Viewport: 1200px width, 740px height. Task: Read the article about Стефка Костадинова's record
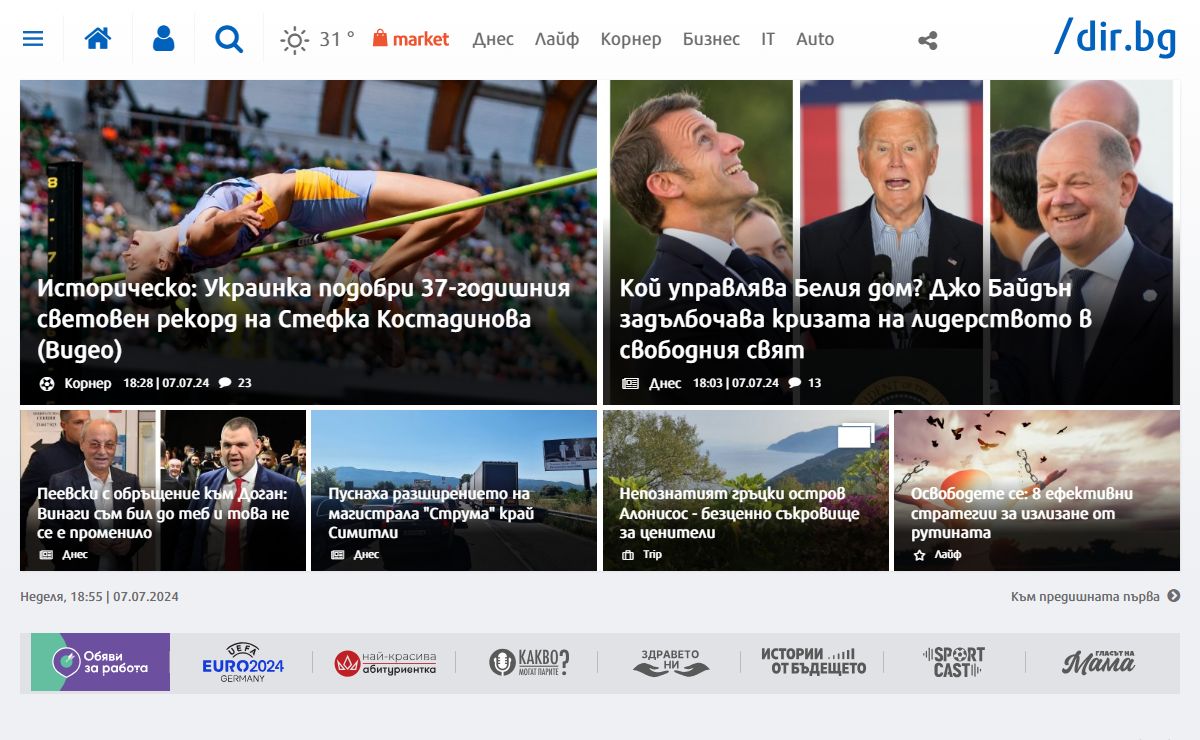(303, 319)
